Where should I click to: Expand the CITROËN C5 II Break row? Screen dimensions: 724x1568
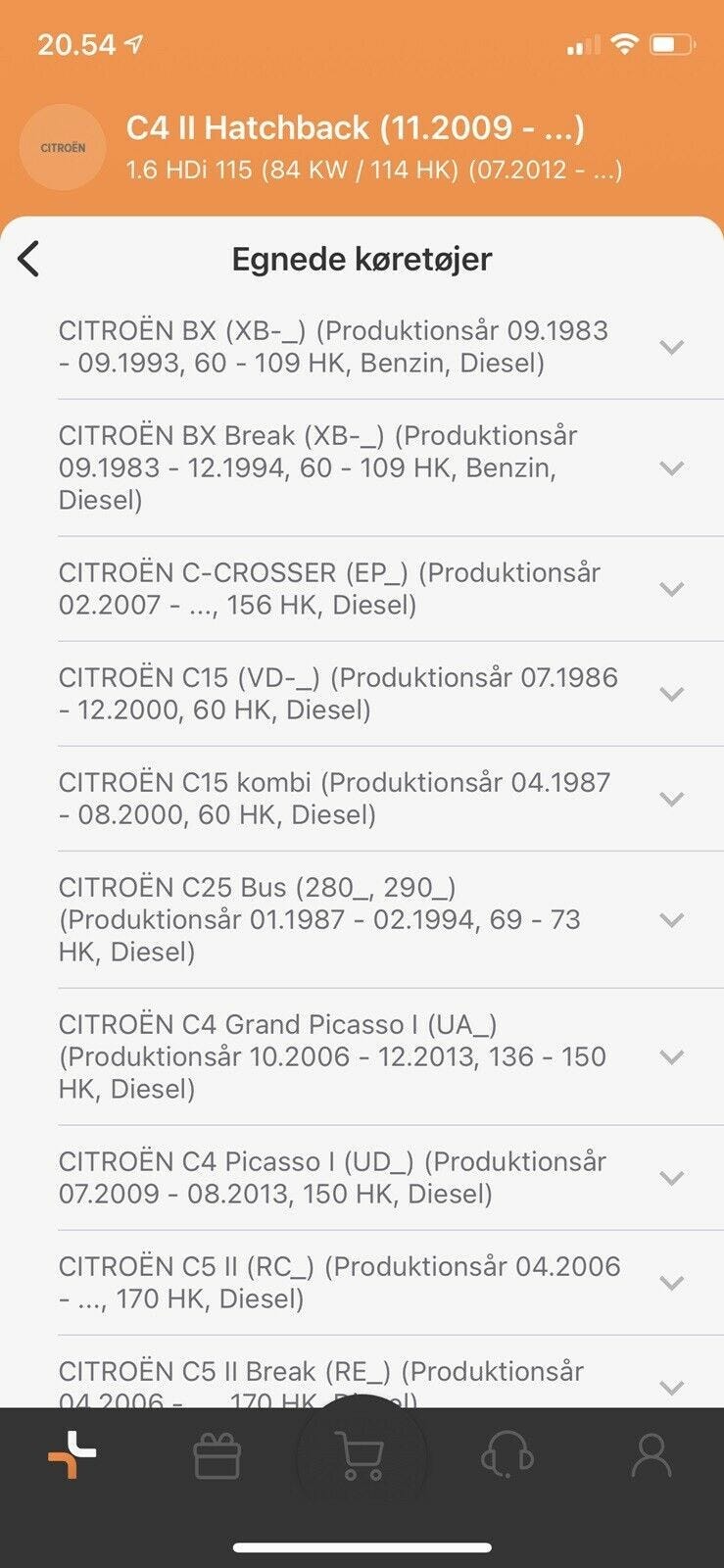671,1386
